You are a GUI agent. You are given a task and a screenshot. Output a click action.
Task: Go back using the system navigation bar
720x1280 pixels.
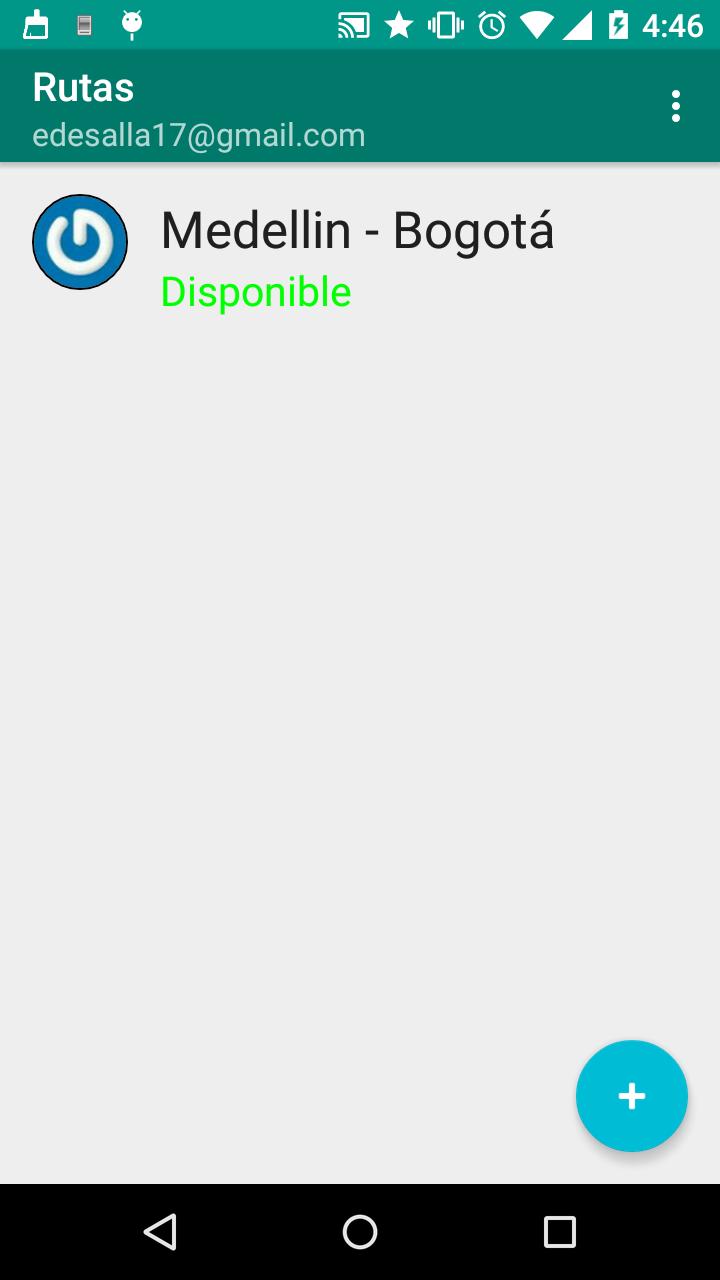tap(160, 1232)
